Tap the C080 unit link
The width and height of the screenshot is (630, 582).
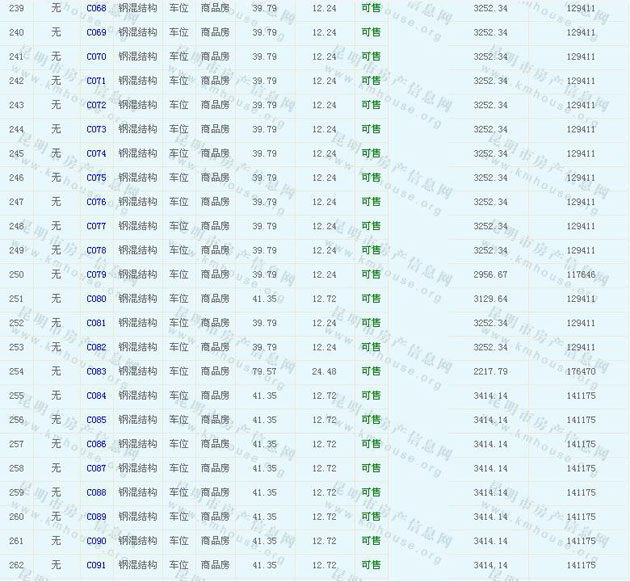click(96, 299)
